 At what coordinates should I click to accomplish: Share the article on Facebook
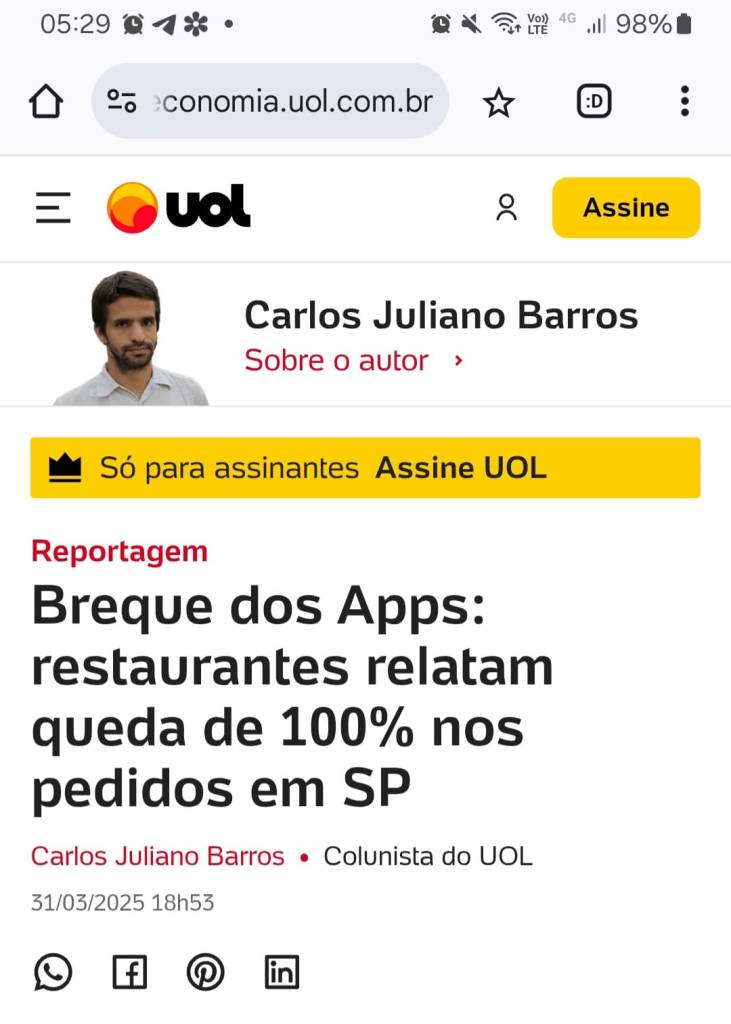(x=129, y=971)
